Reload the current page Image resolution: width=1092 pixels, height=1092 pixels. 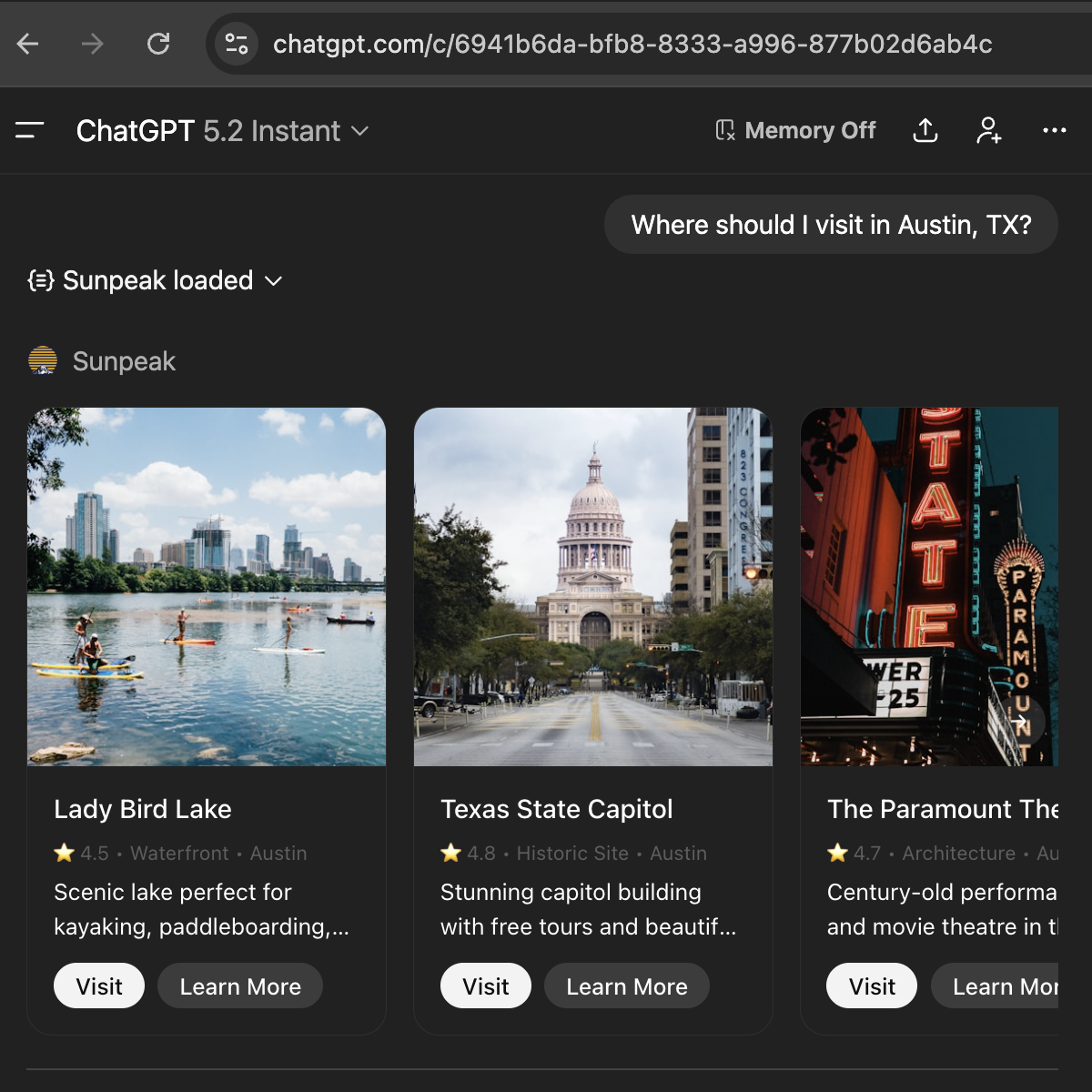click(x=158, y=44)
